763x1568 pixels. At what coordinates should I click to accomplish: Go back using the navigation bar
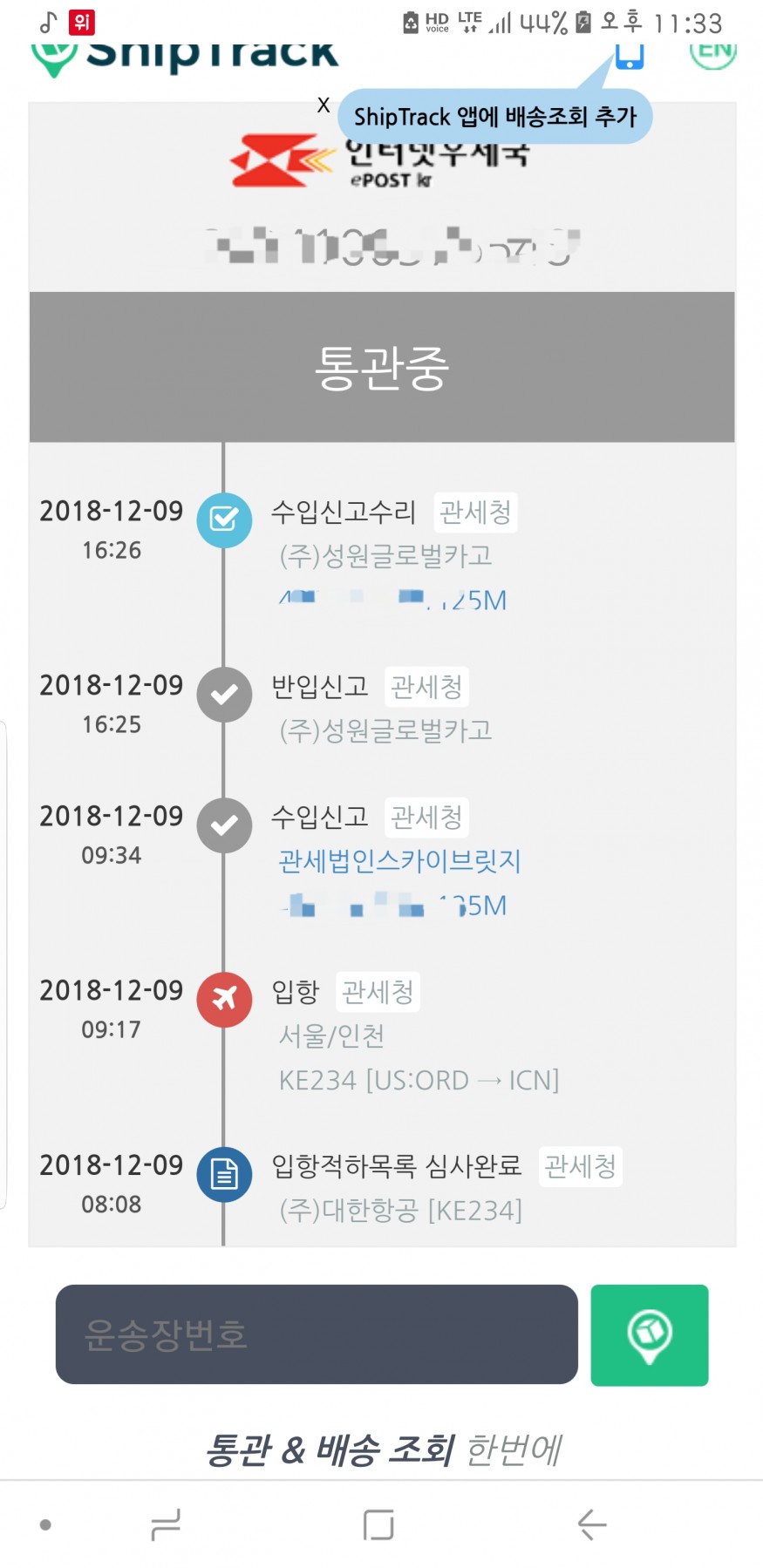tap(592, 1524)
